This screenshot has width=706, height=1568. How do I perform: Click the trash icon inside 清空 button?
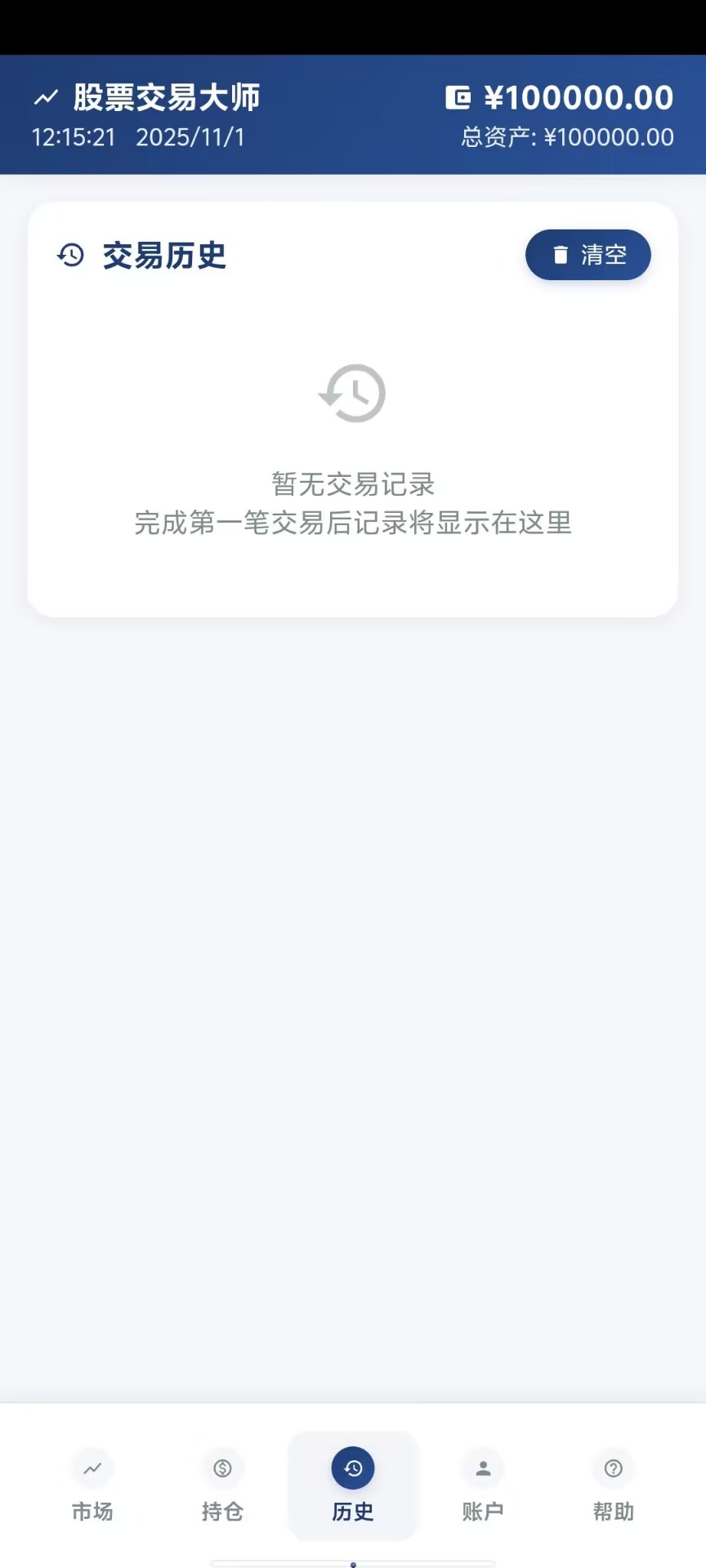pos(560,254)
